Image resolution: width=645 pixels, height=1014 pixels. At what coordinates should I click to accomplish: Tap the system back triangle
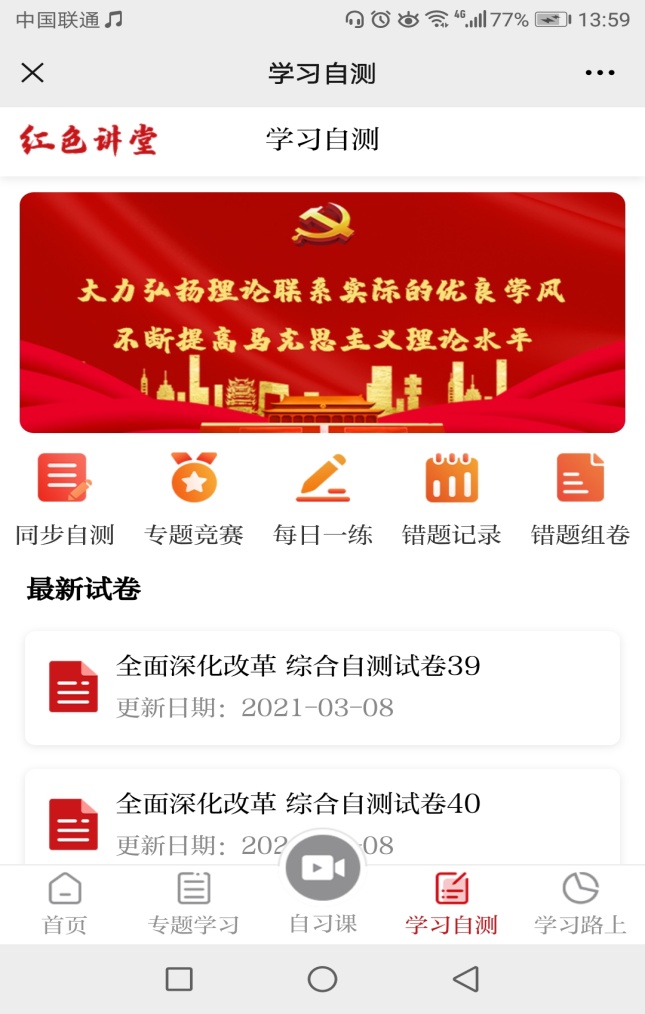tap(465, 979)
